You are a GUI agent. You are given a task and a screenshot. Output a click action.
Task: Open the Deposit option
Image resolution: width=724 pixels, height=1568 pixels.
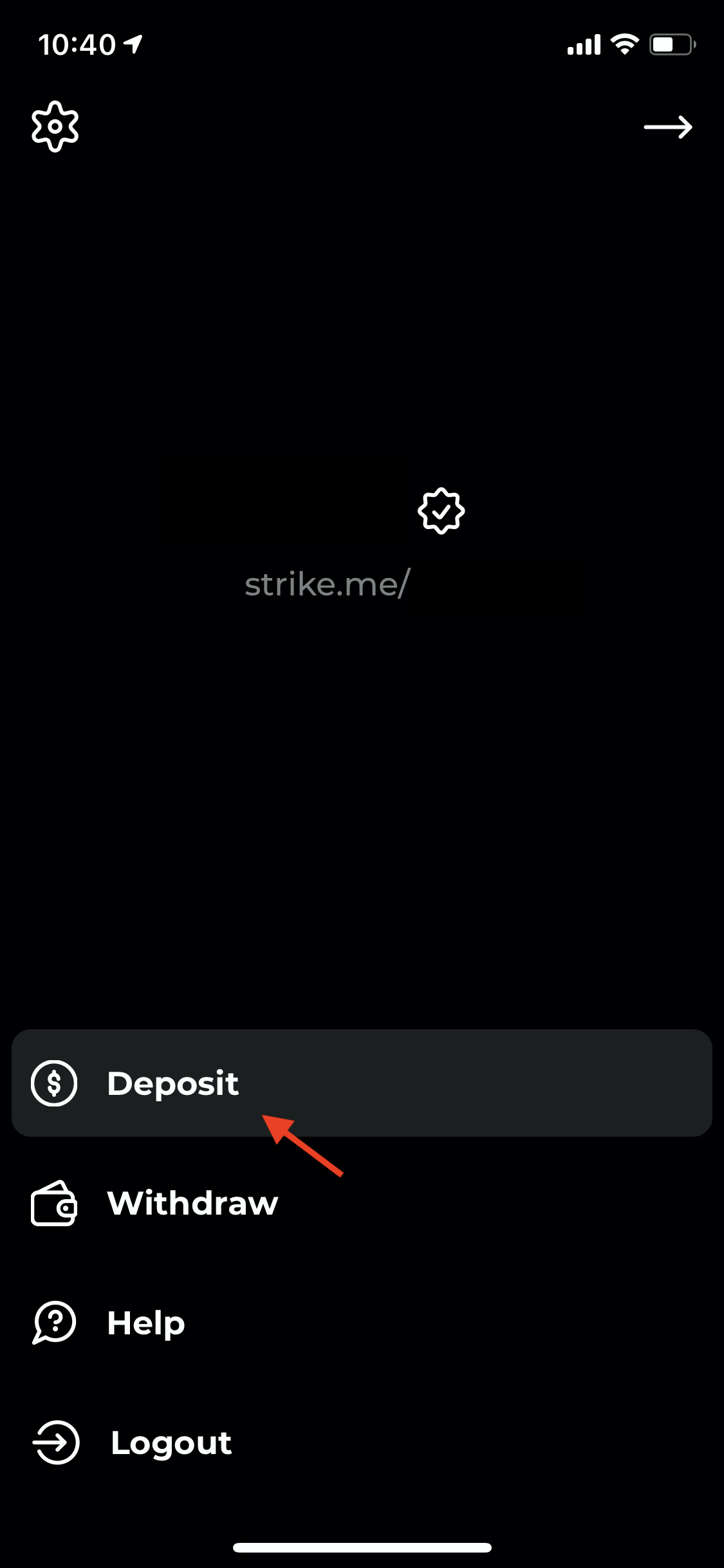362,1083
